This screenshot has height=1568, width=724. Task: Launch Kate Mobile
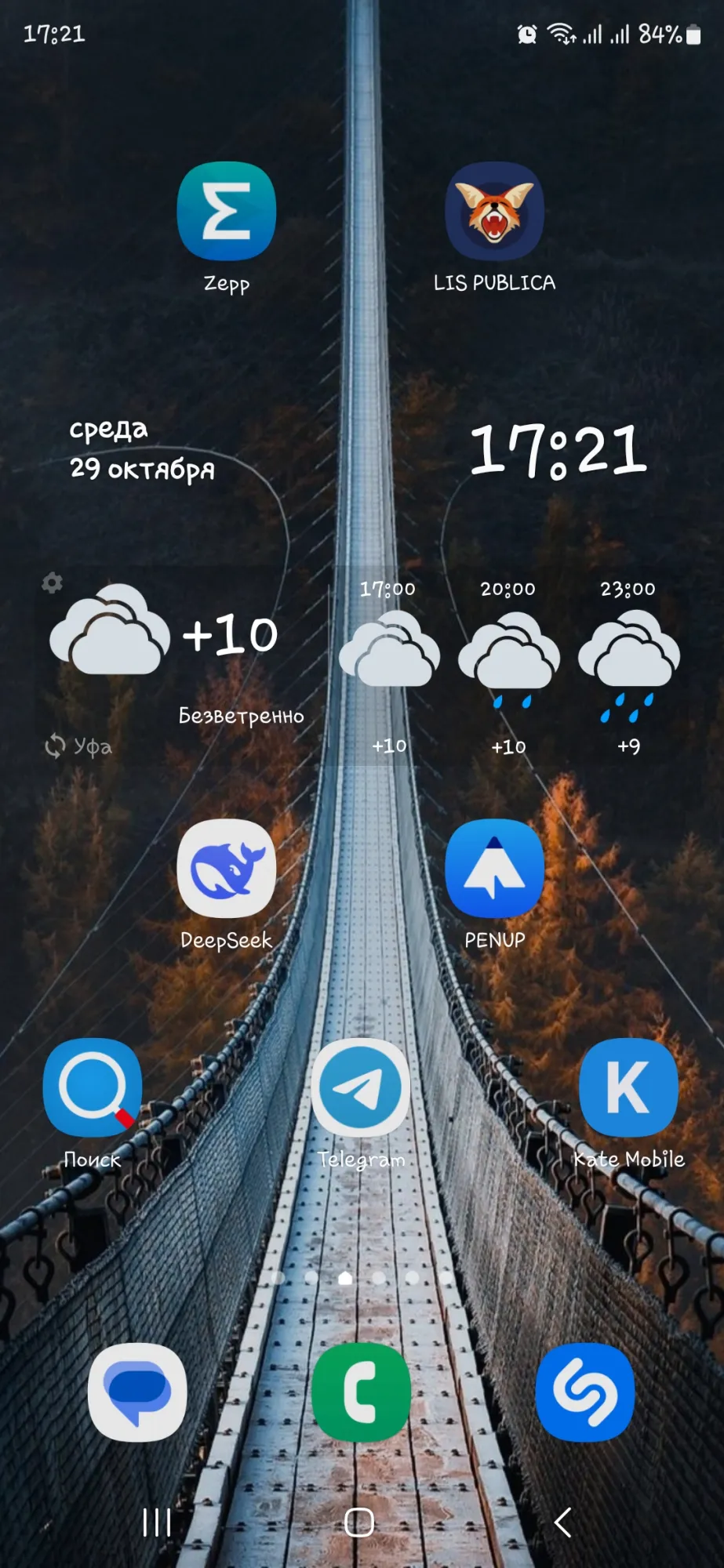click(628, 1087)
